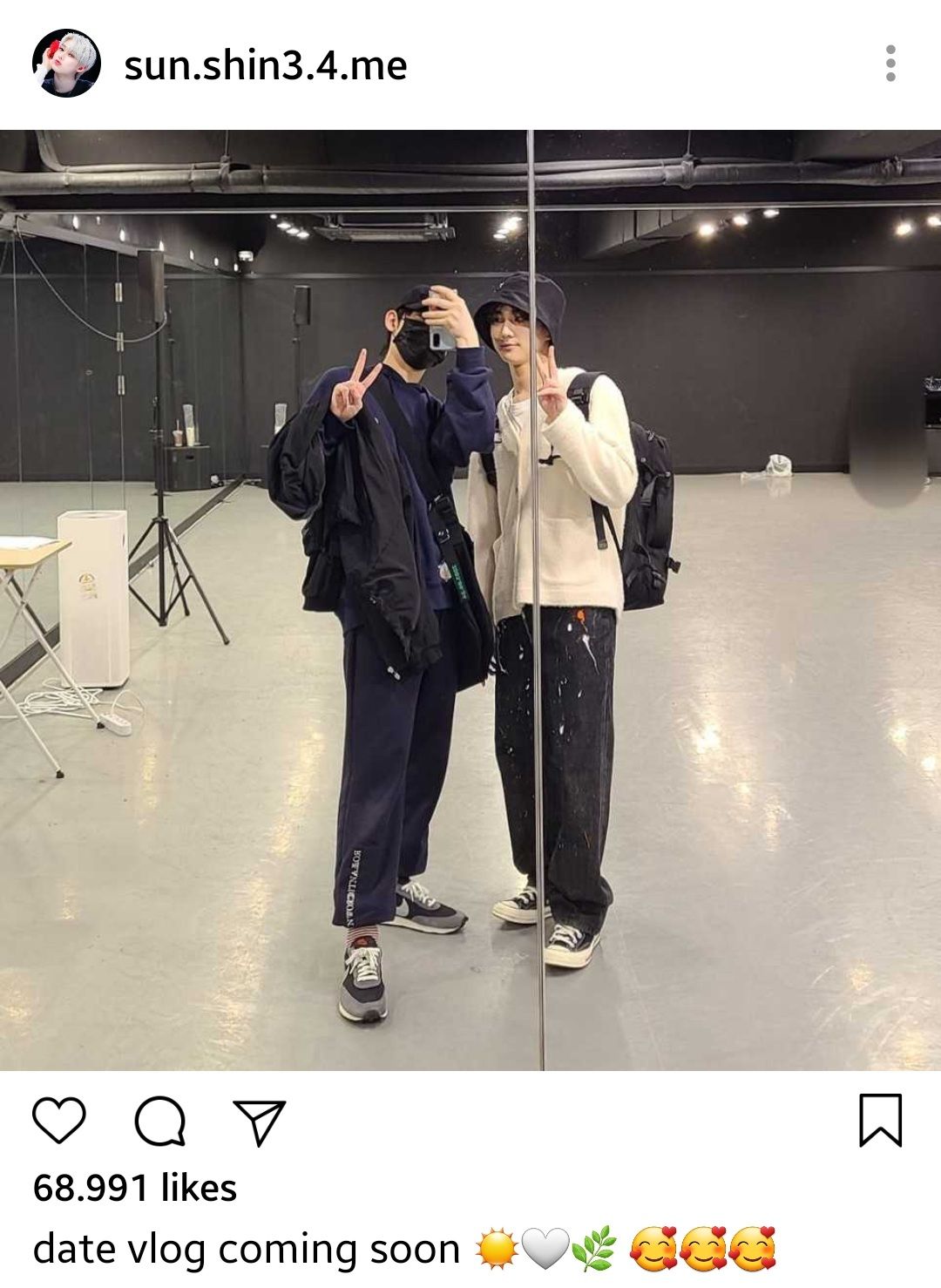
Task: Tap the sun.shin3.4.me username
Action: 265,66
